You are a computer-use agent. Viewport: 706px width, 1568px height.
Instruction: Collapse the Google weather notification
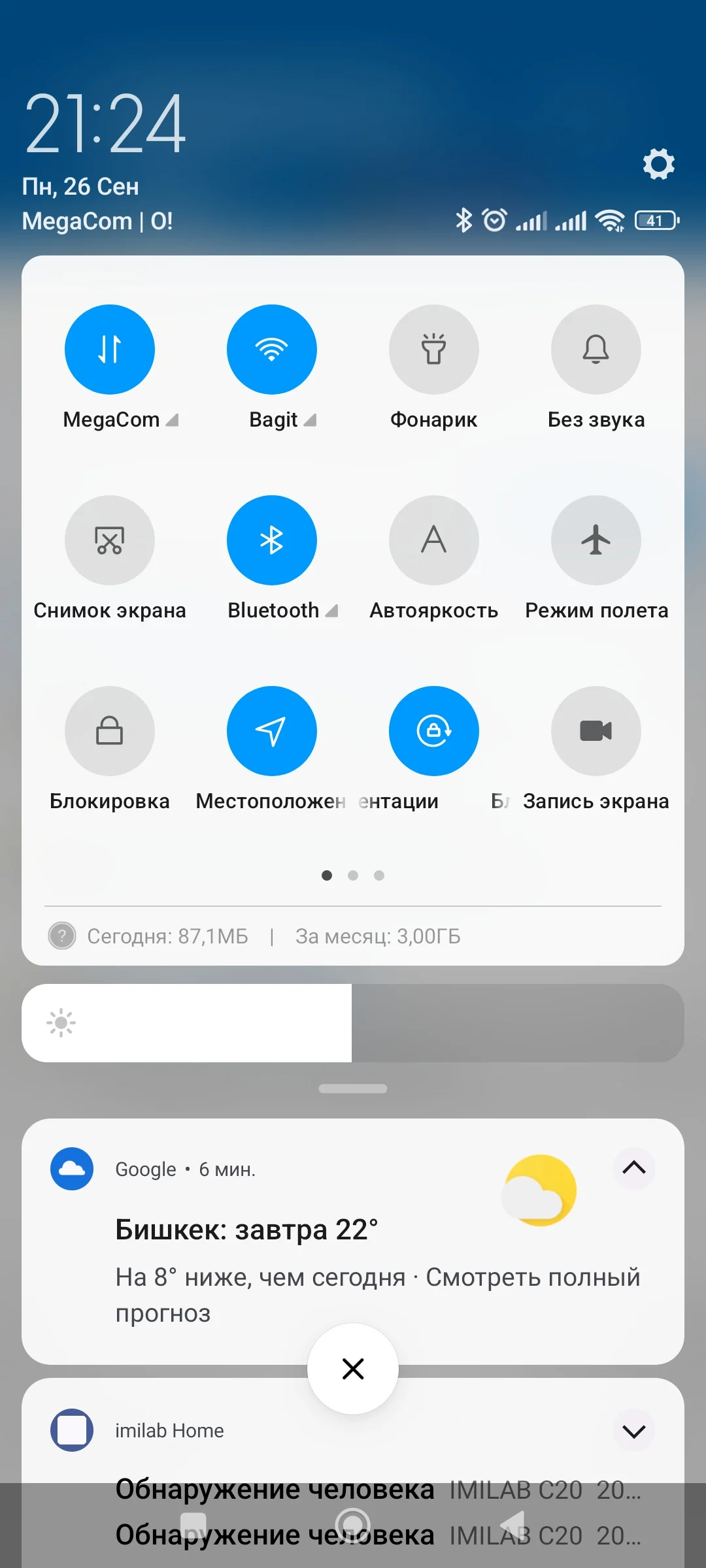[x=633, y=1169]
